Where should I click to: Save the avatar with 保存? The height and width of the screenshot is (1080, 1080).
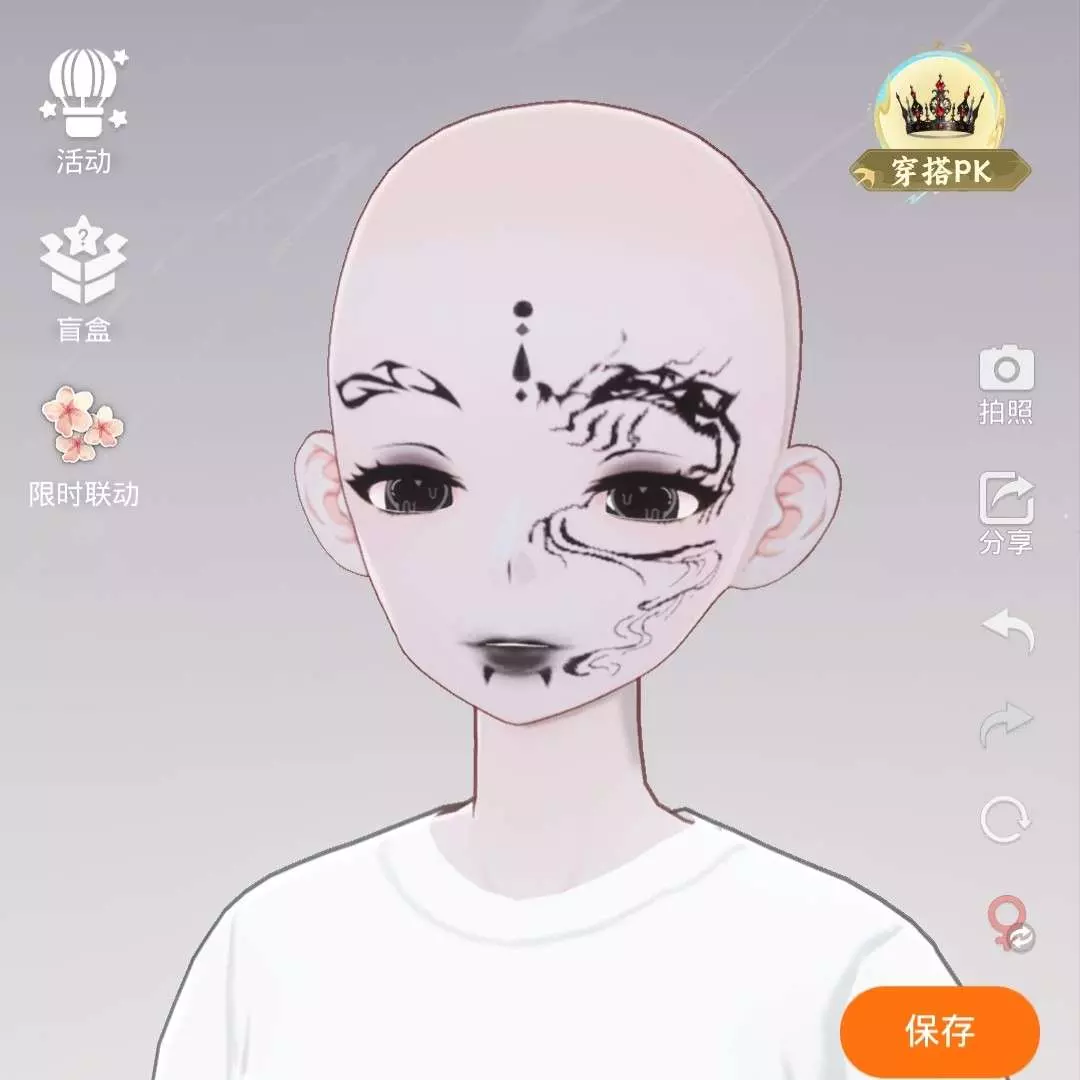(939, 1031)
